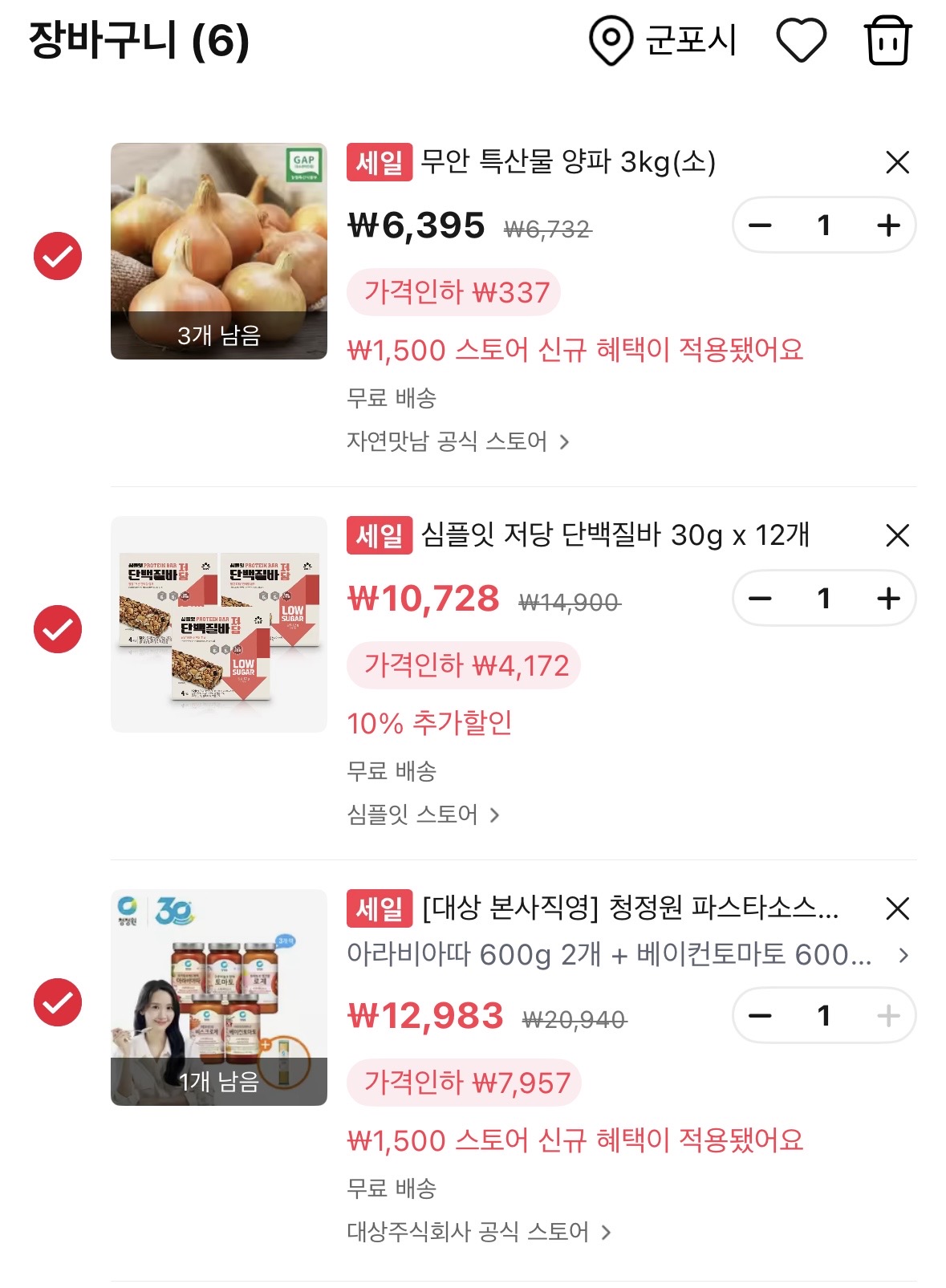Delete 심플잇 저당 단백질바 from cart

(897, 535)
